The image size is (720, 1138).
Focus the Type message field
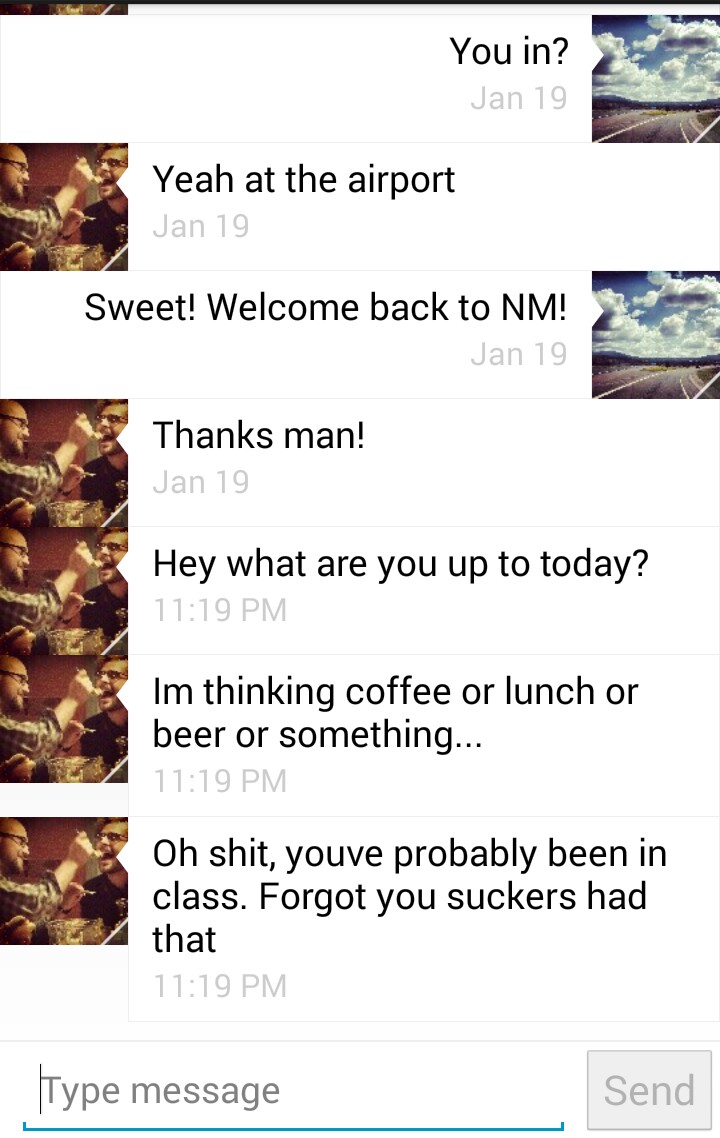[x=293, y=1090]
